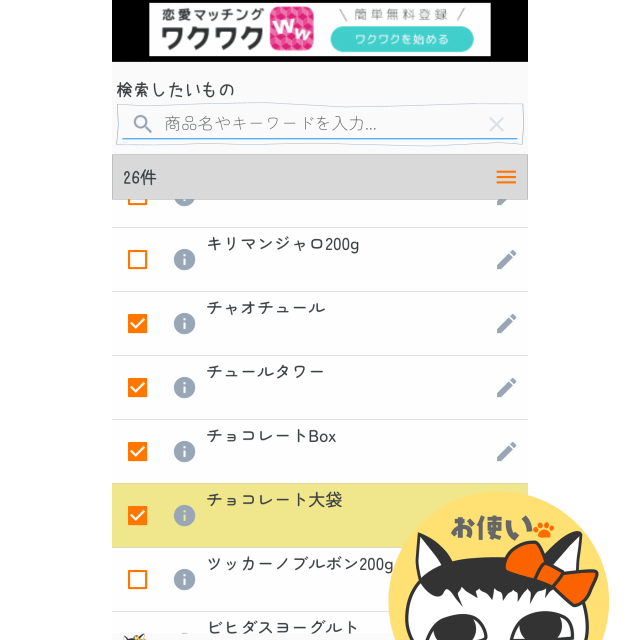640x640 pixels.
Task: Open the orange list menu icon
Action: pyautogui.click(x=506, y=177)
